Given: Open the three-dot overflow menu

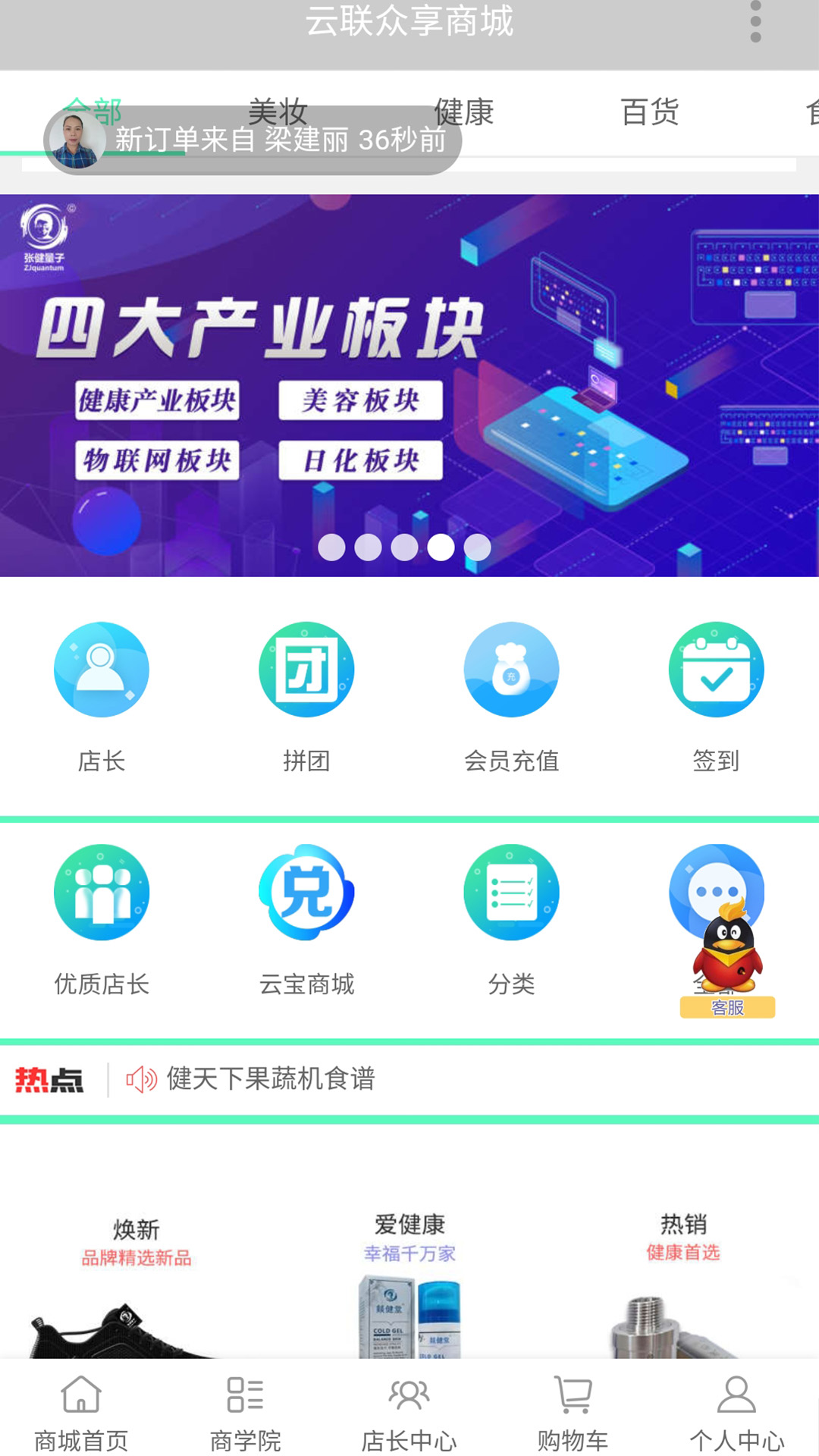Looking at the screenshot, I should pyautogui.click(x=755, y=22).
